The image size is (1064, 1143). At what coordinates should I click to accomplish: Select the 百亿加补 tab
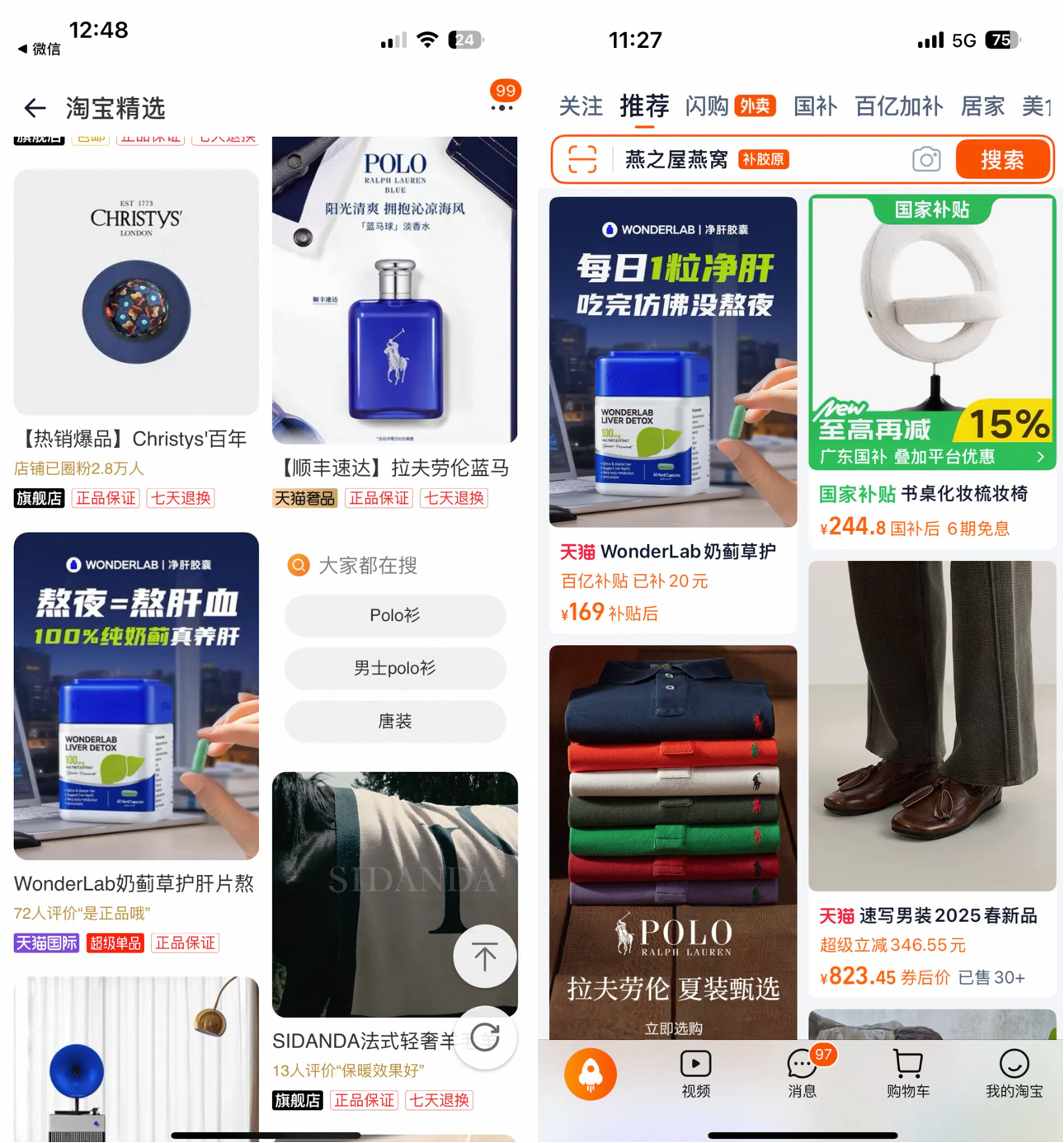[898, 106]
